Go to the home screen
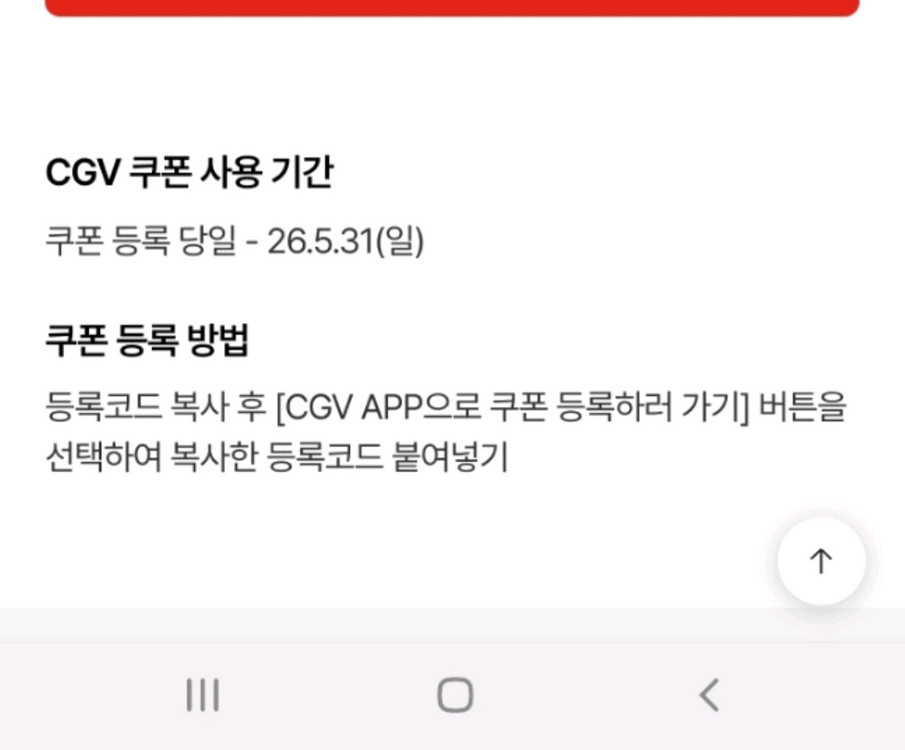 455,695
